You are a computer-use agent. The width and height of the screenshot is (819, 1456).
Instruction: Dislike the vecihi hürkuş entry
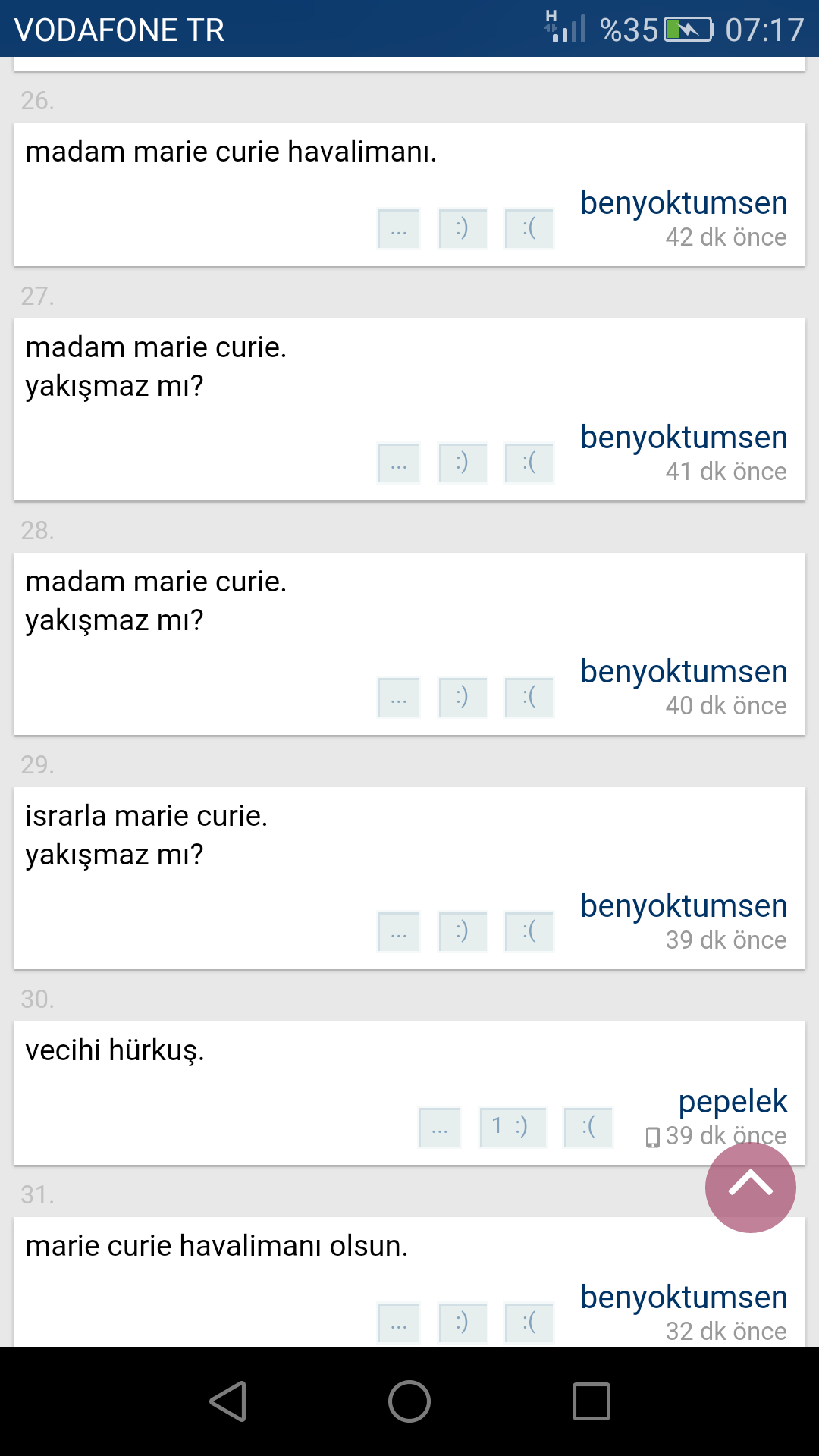588,1127
